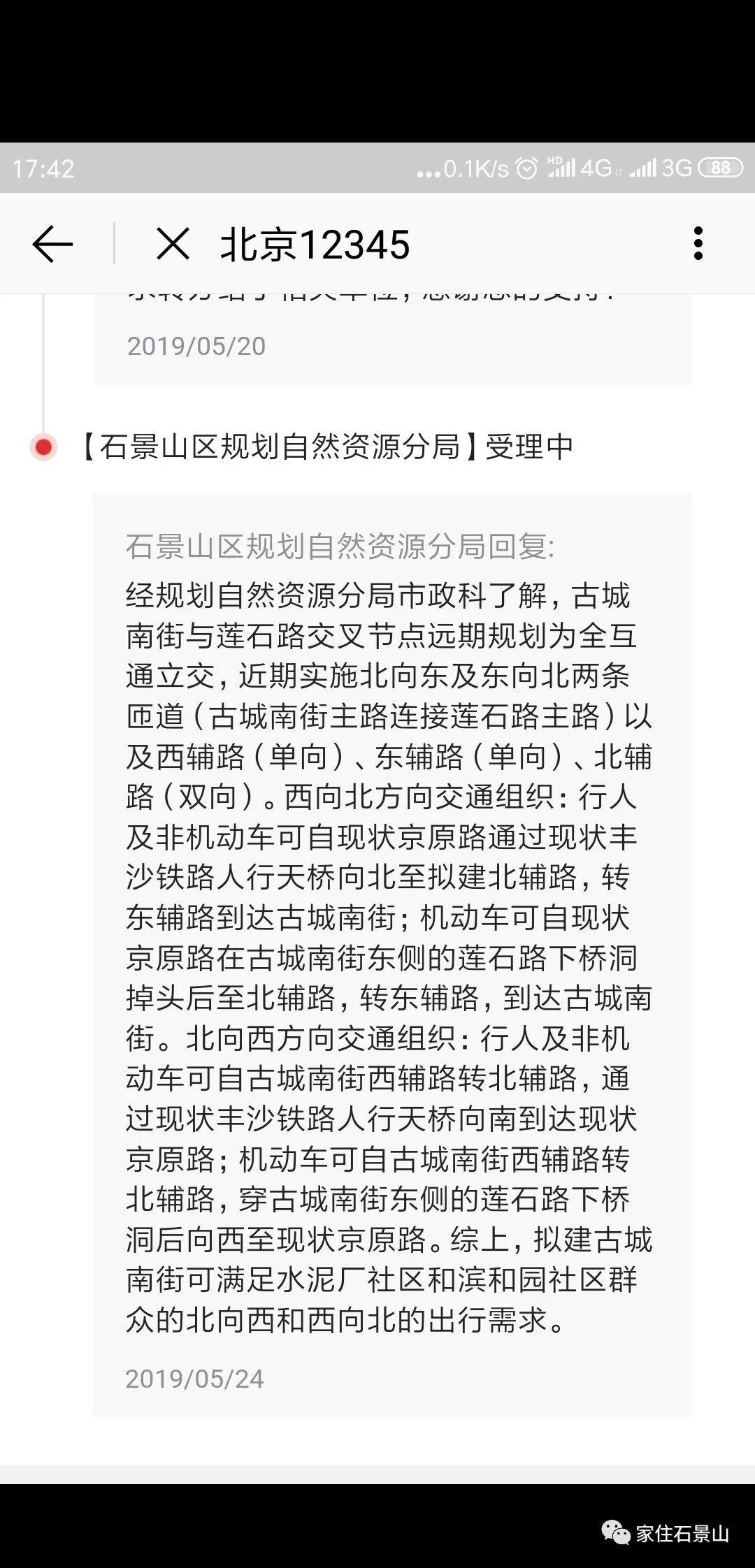Go back using the arrow icon
The image size is (755, 1568).
[x=52, y=244]
